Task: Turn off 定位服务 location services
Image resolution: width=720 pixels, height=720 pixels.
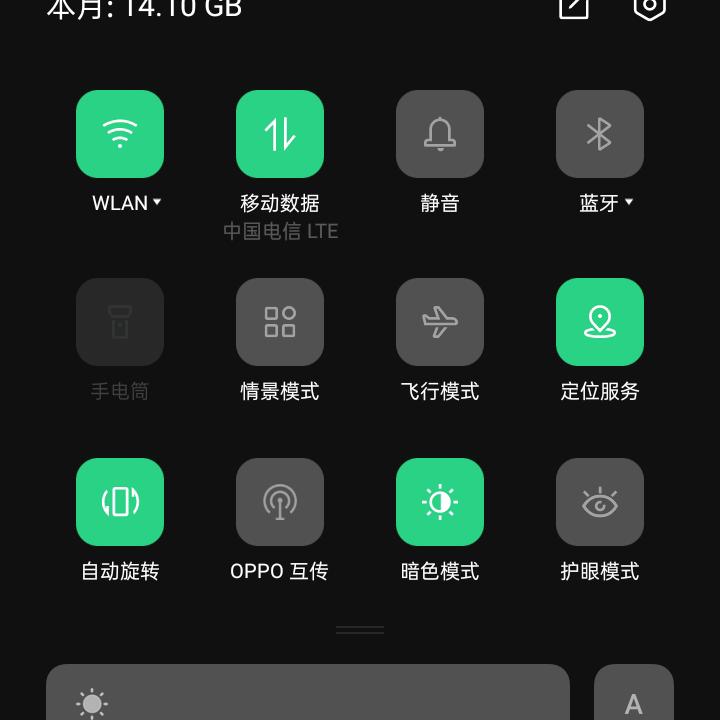Action: tap(600, 322)
